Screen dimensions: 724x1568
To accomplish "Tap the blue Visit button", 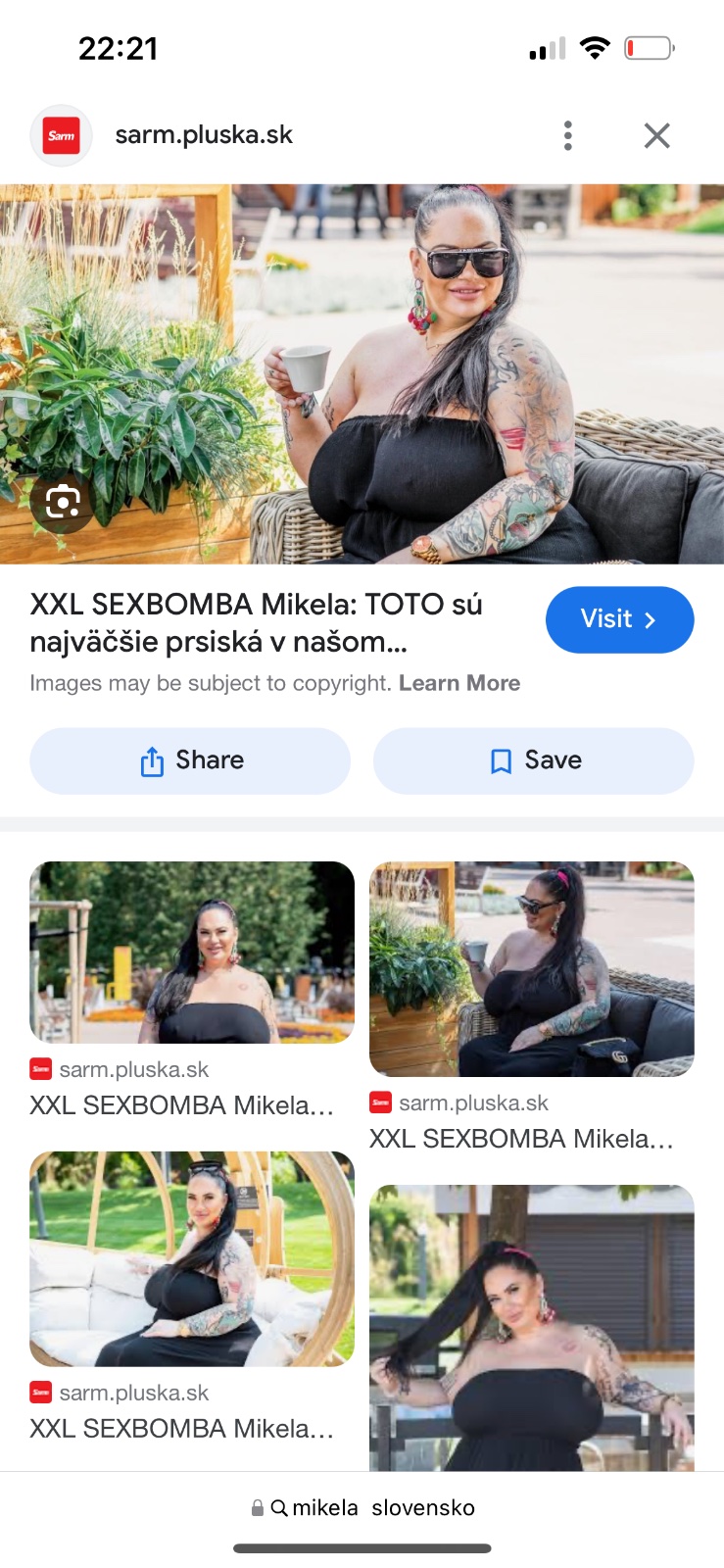I will coord(619,619).
